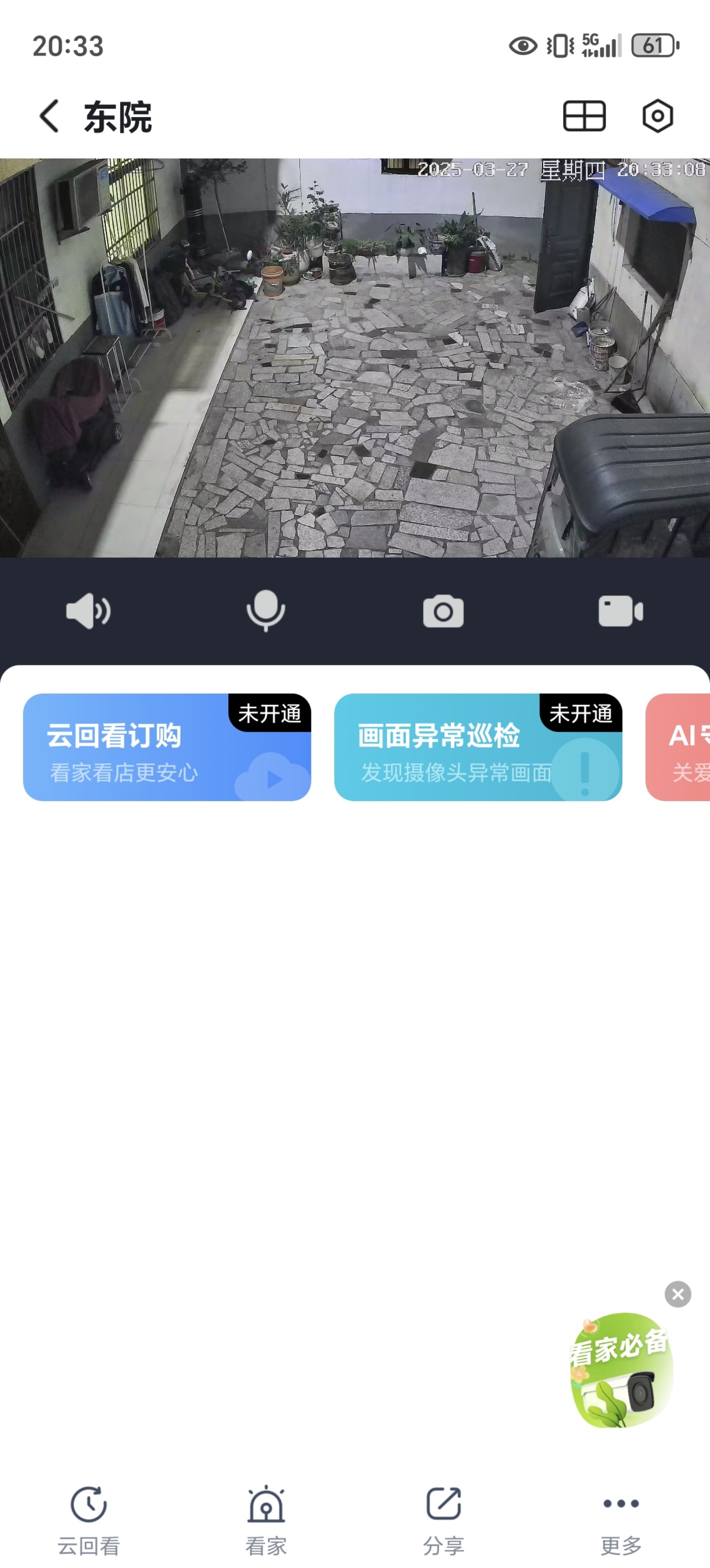The width and height of the screenshot is (710, 1568).
Task: Take a snapshot with the camera icon
Action: (x=443, y=611)
